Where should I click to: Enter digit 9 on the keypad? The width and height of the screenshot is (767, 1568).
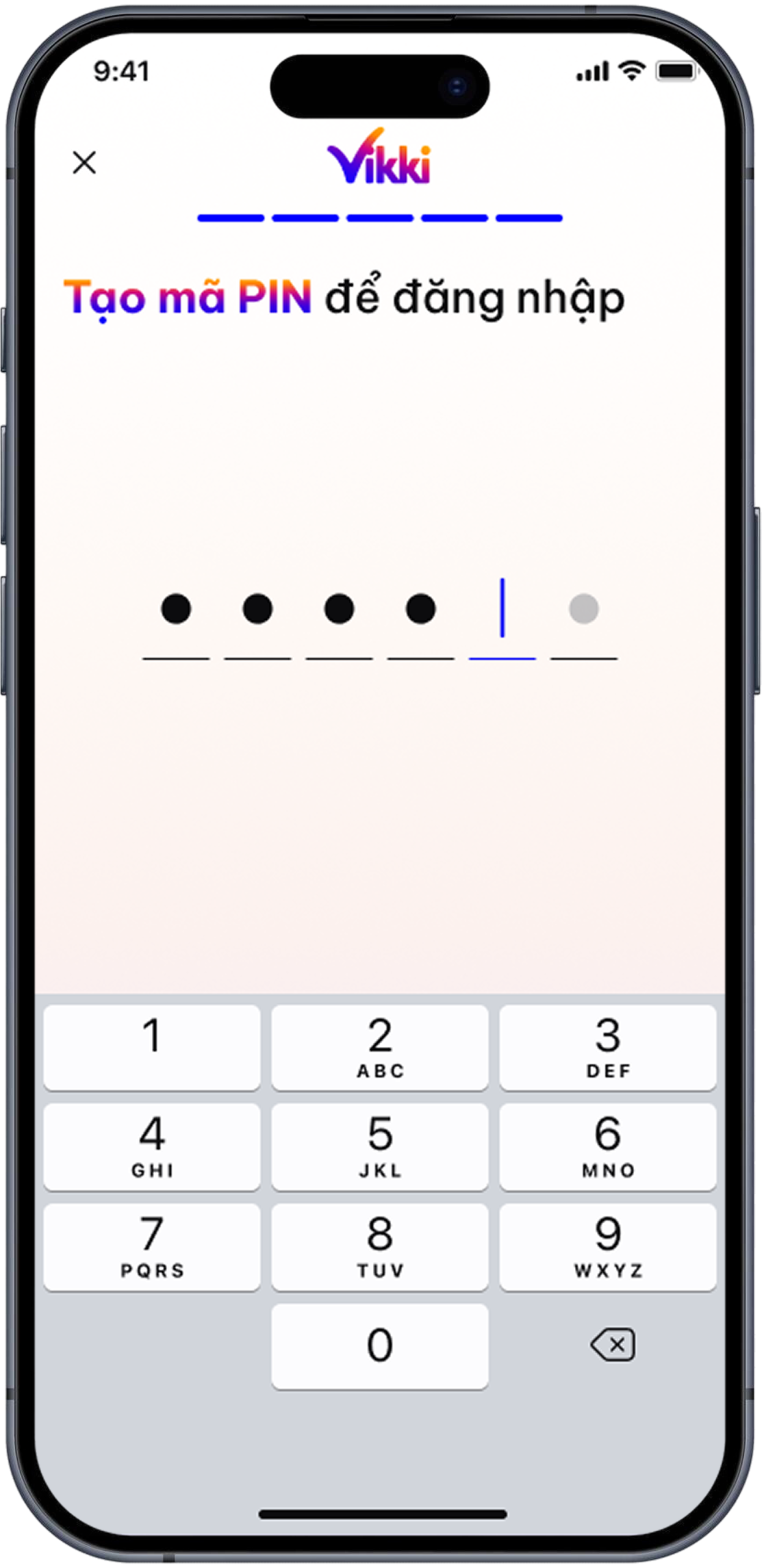pyautogui.click(x=608, y=1247)
